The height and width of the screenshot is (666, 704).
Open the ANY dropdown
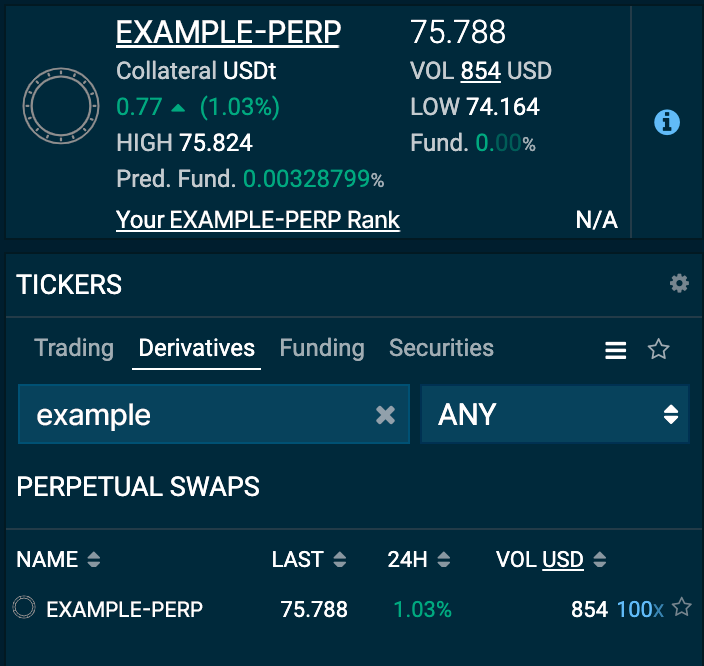pos(555,414)
